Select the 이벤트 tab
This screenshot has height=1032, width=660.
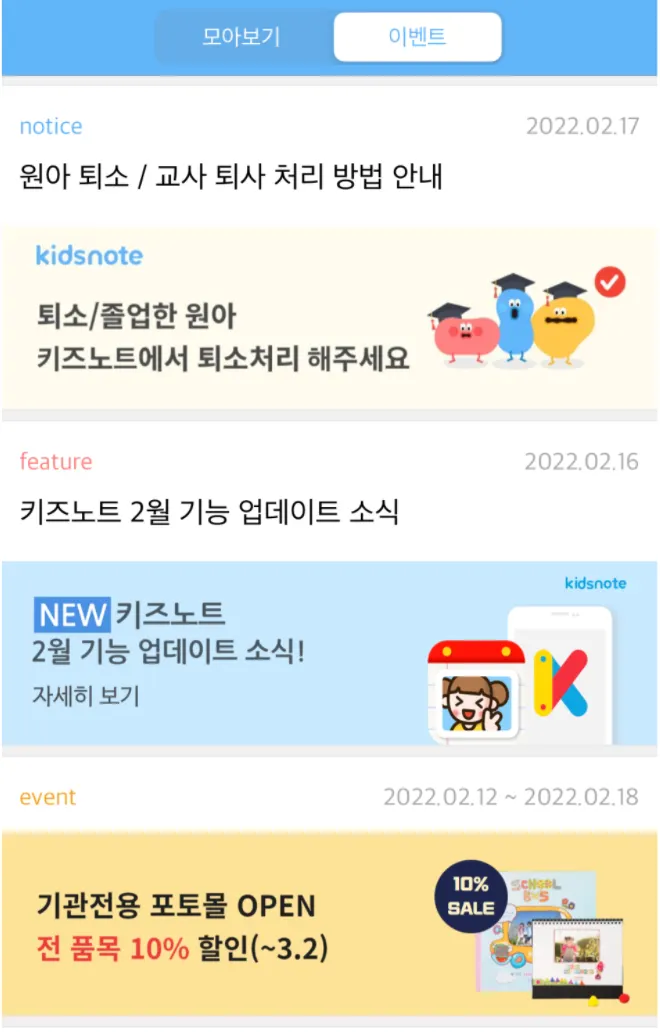point(417,38)
